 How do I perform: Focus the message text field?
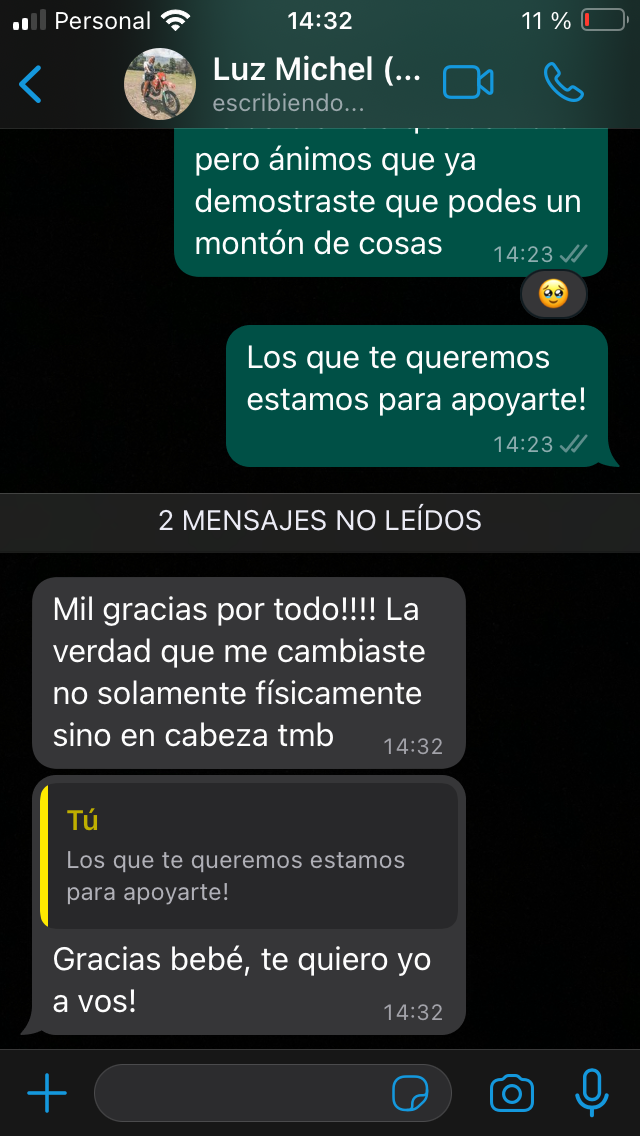pyautogui.click(x=240, y=1093)
